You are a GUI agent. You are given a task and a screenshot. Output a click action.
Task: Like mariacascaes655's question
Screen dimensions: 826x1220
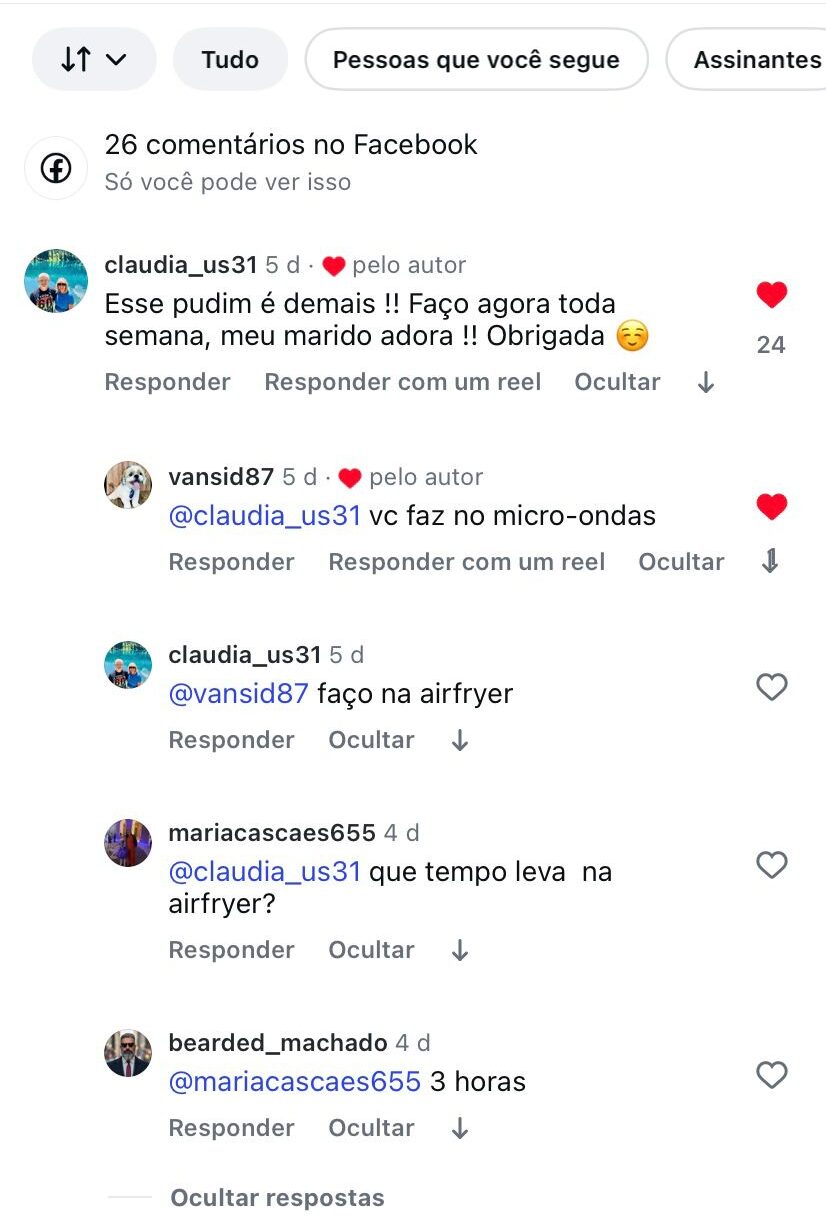pos(771,865)
